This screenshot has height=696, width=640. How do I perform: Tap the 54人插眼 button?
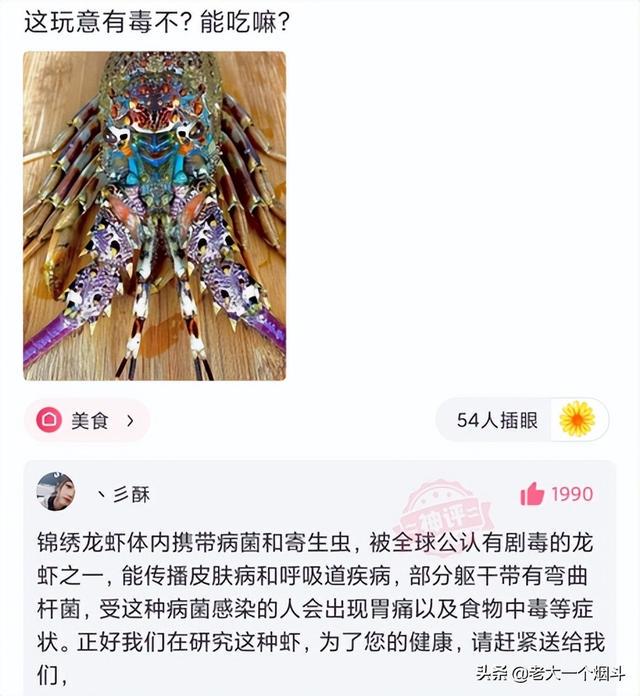[521, 420]
